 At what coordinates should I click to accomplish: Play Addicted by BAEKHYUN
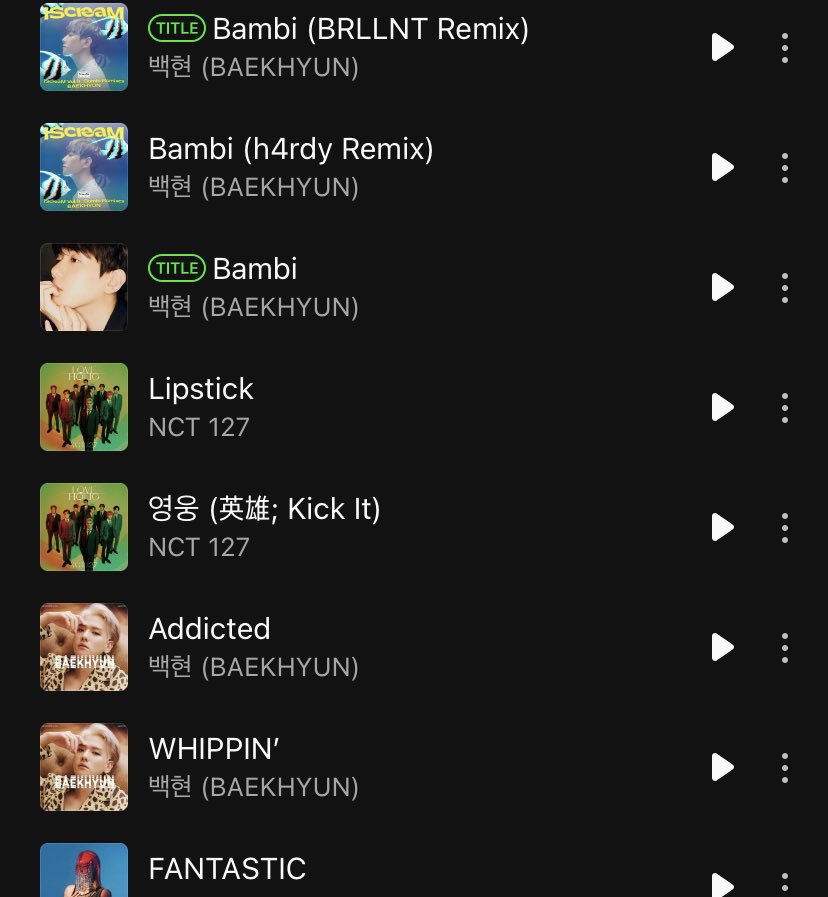[722, 647]
